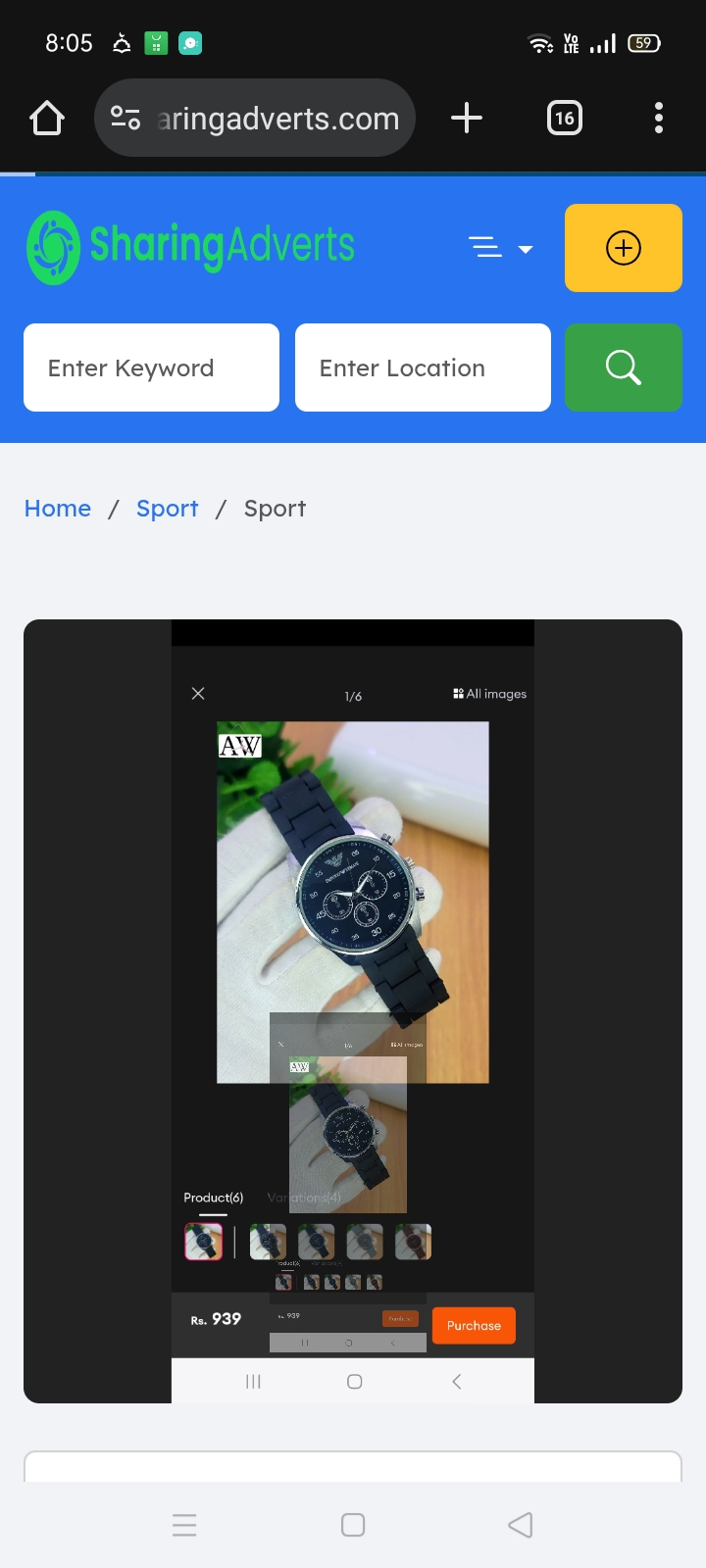
Task: Tap the yellow plus button to post an ad
Action: [624, 248]
